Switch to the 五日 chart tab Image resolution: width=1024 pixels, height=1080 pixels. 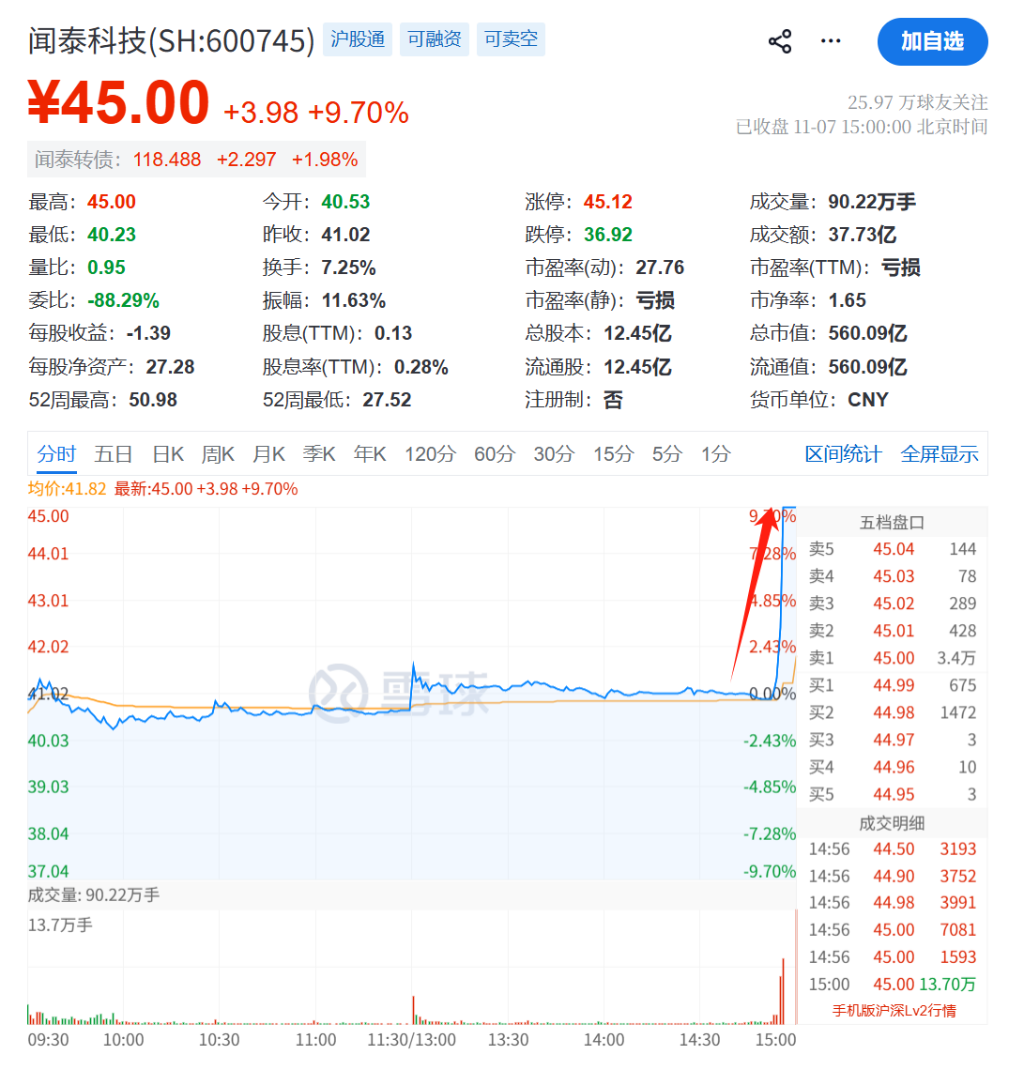coord(113,454)
